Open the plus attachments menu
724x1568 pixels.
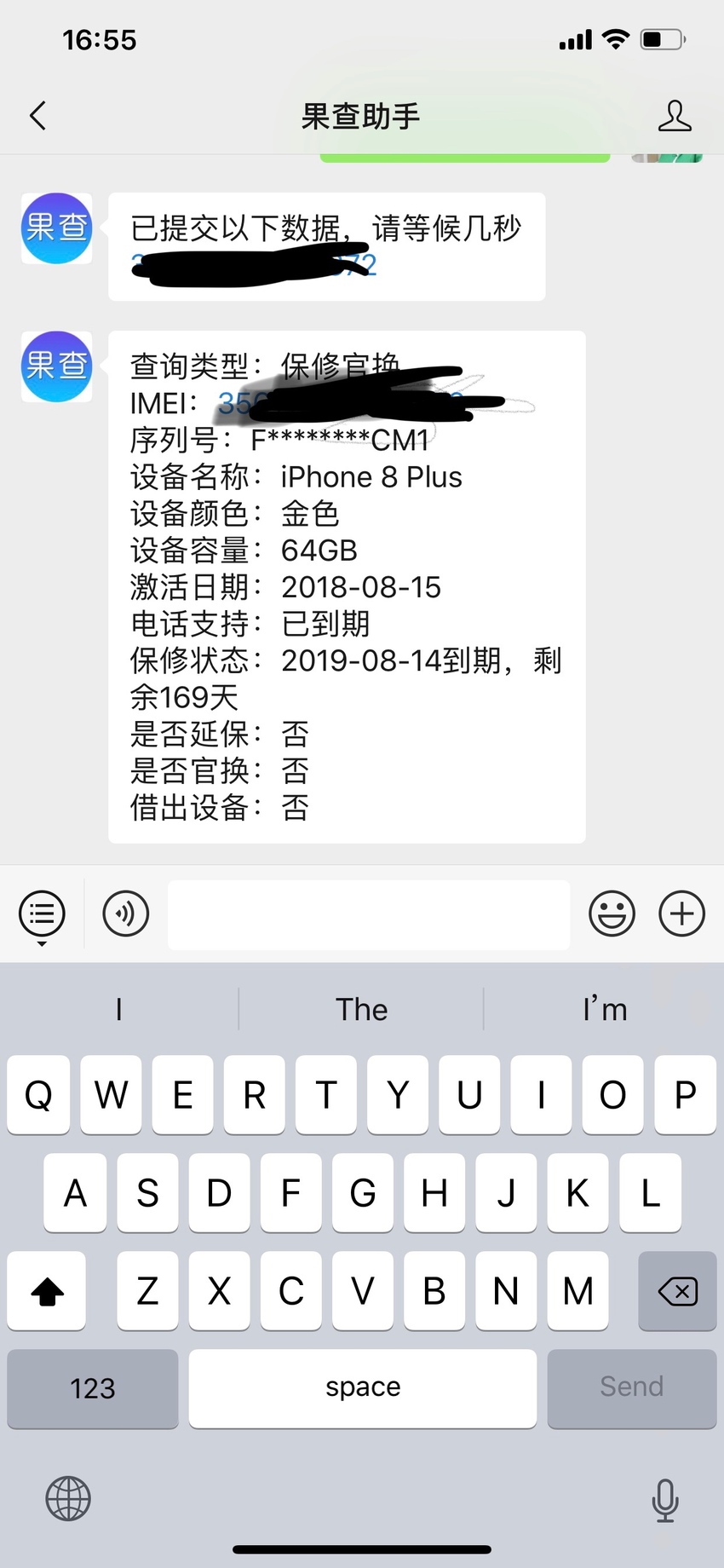tap(682, 914)
